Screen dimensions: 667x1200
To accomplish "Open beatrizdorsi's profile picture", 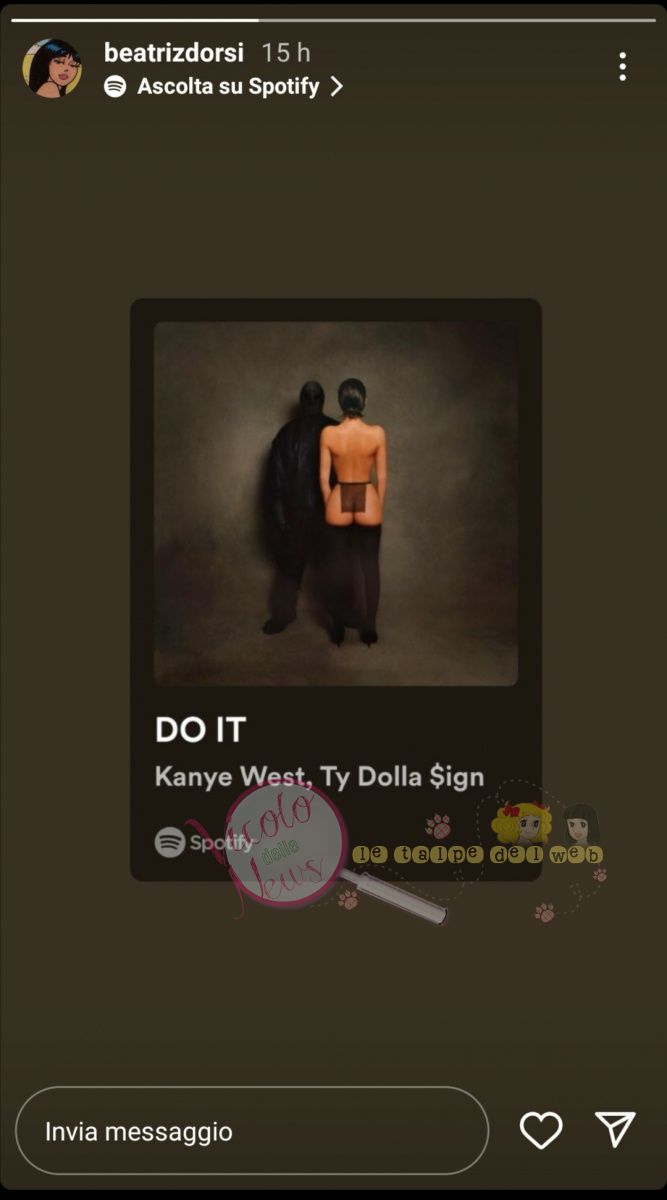I will (x=52, y=68).
